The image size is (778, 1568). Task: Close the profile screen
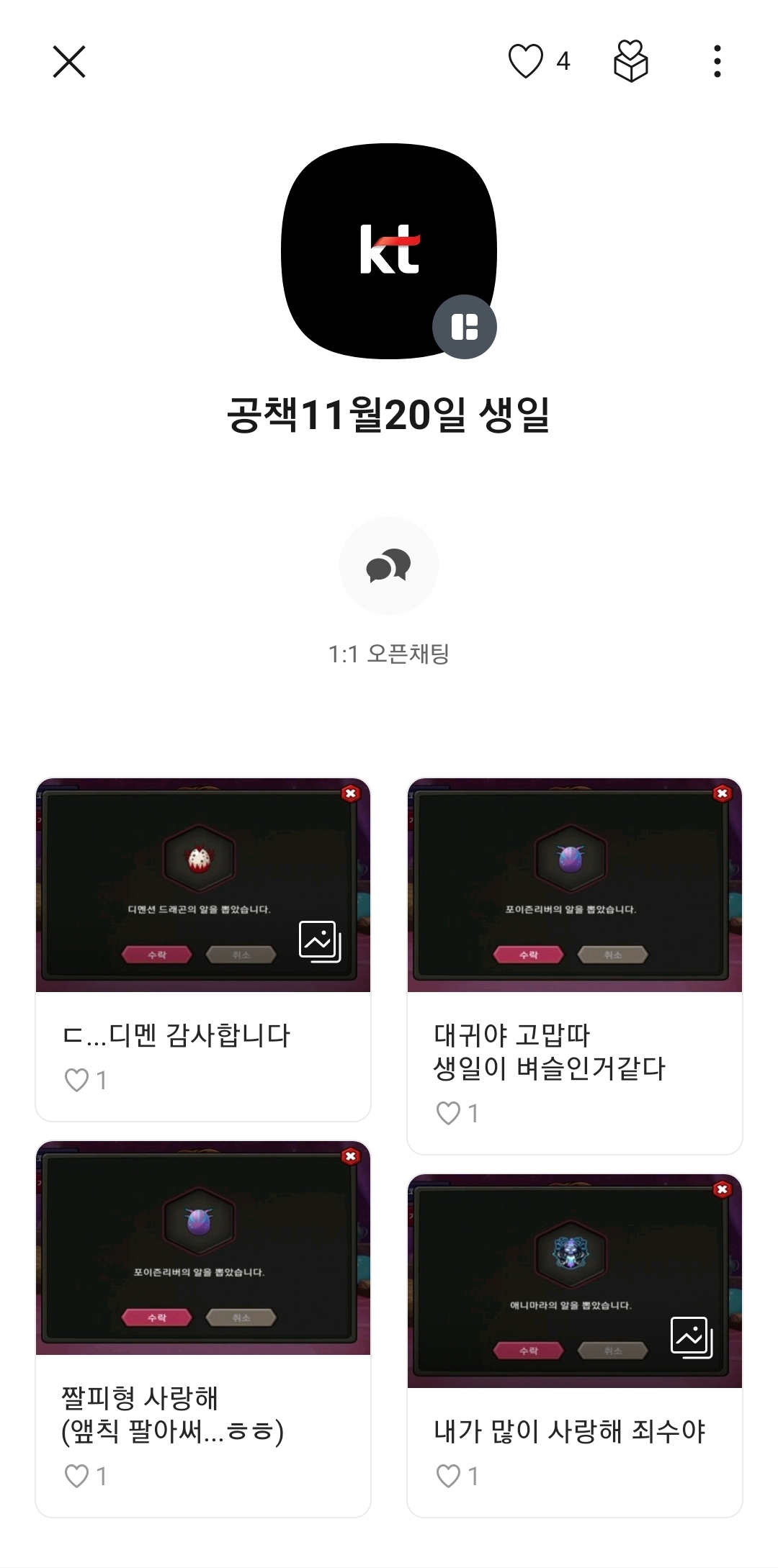(69, 62)
